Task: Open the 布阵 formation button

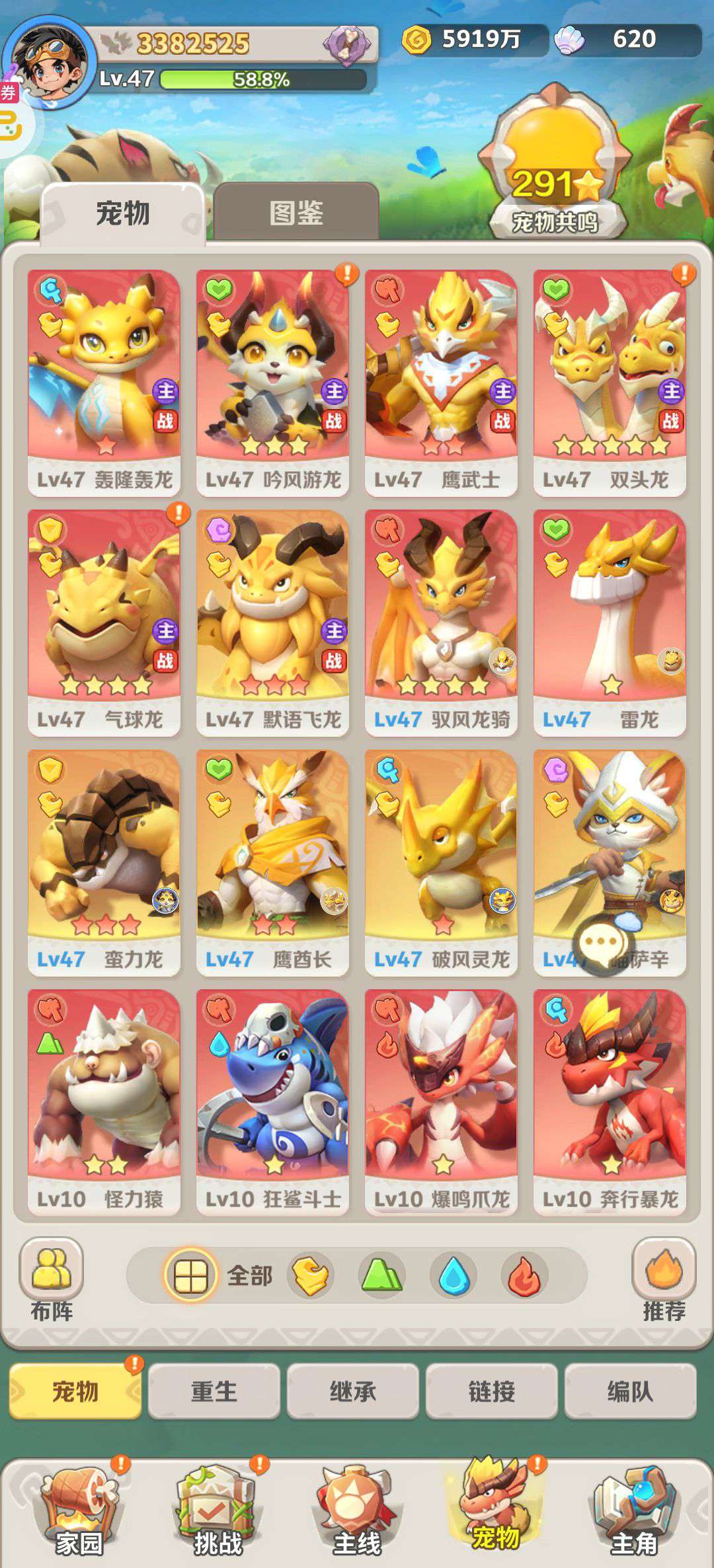Action: 52,1278
